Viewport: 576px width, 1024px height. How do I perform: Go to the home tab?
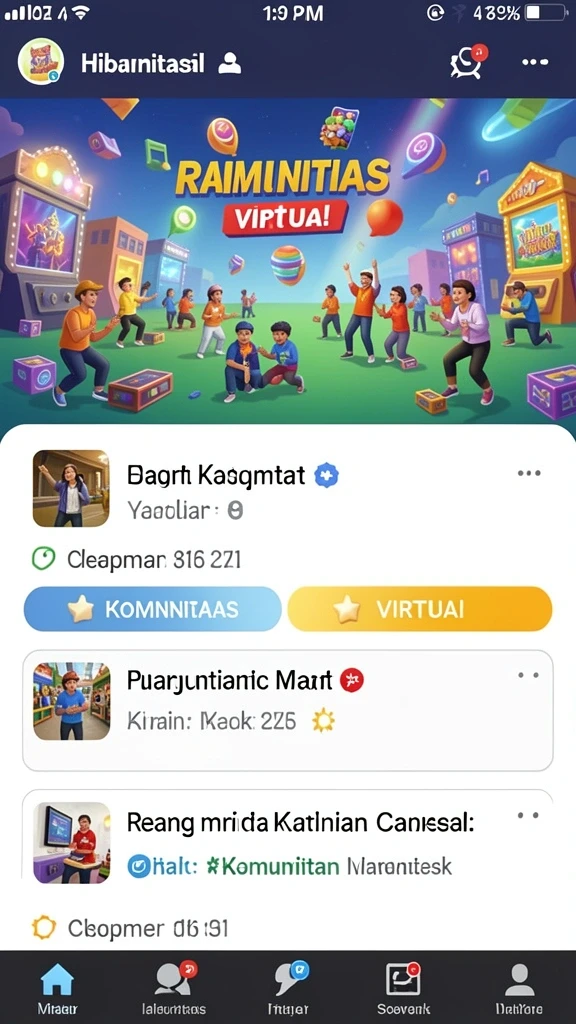click(x=57, y=986)
